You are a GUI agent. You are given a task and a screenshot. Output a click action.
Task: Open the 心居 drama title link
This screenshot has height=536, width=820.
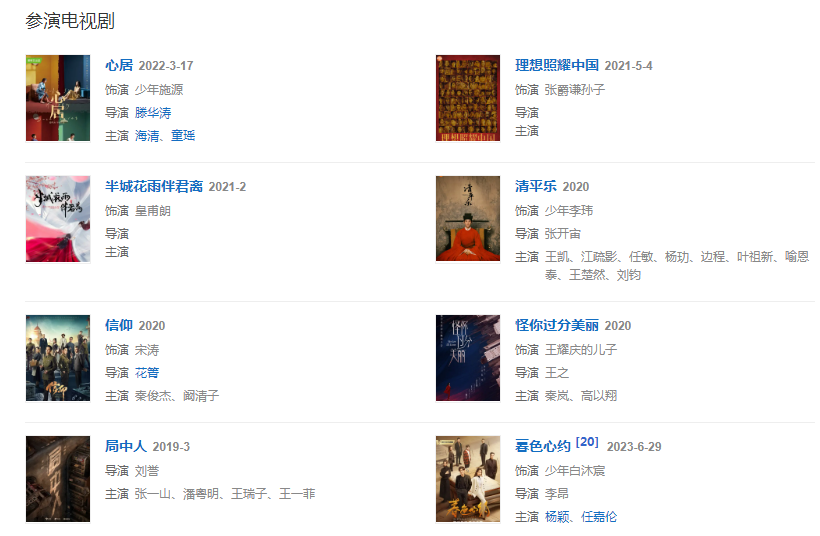[118, 66]
